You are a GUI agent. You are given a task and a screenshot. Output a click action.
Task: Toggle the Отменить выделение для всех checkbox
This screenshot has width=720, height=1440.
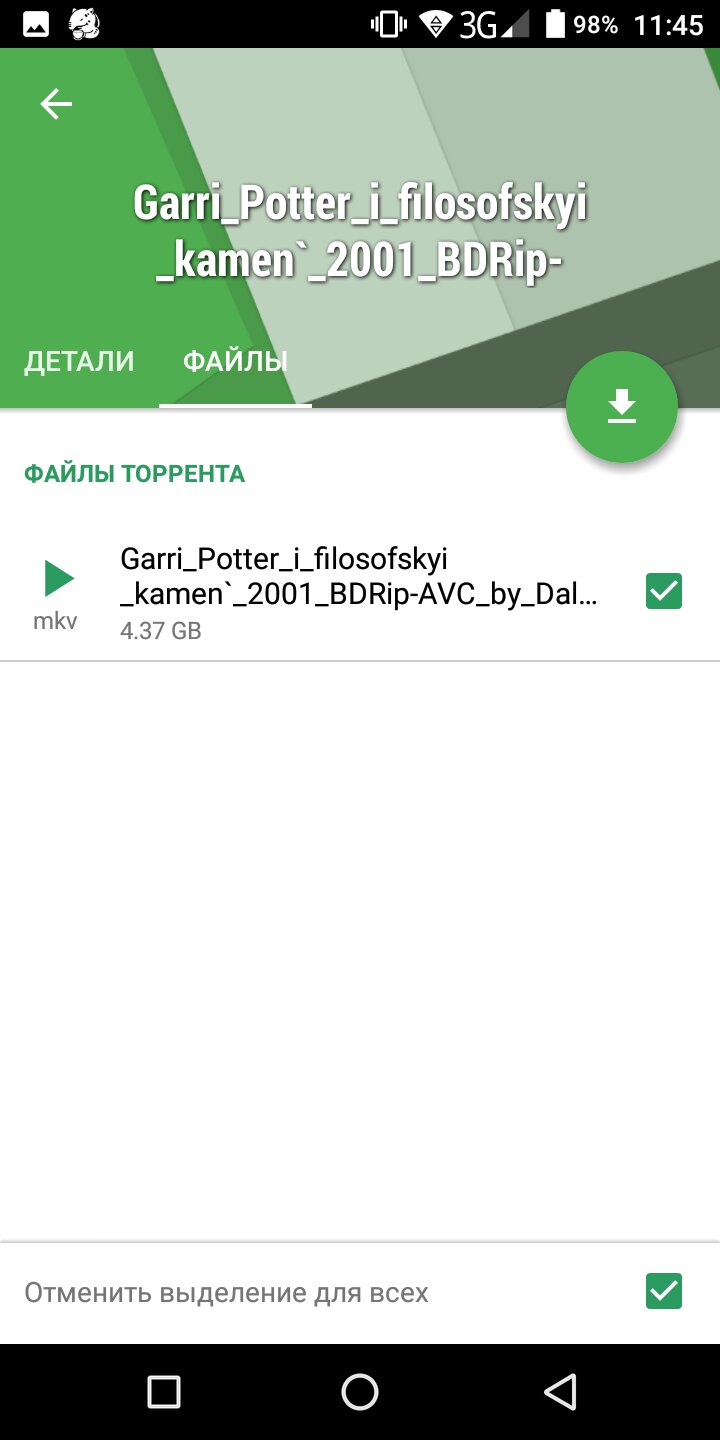(664, 1292)
